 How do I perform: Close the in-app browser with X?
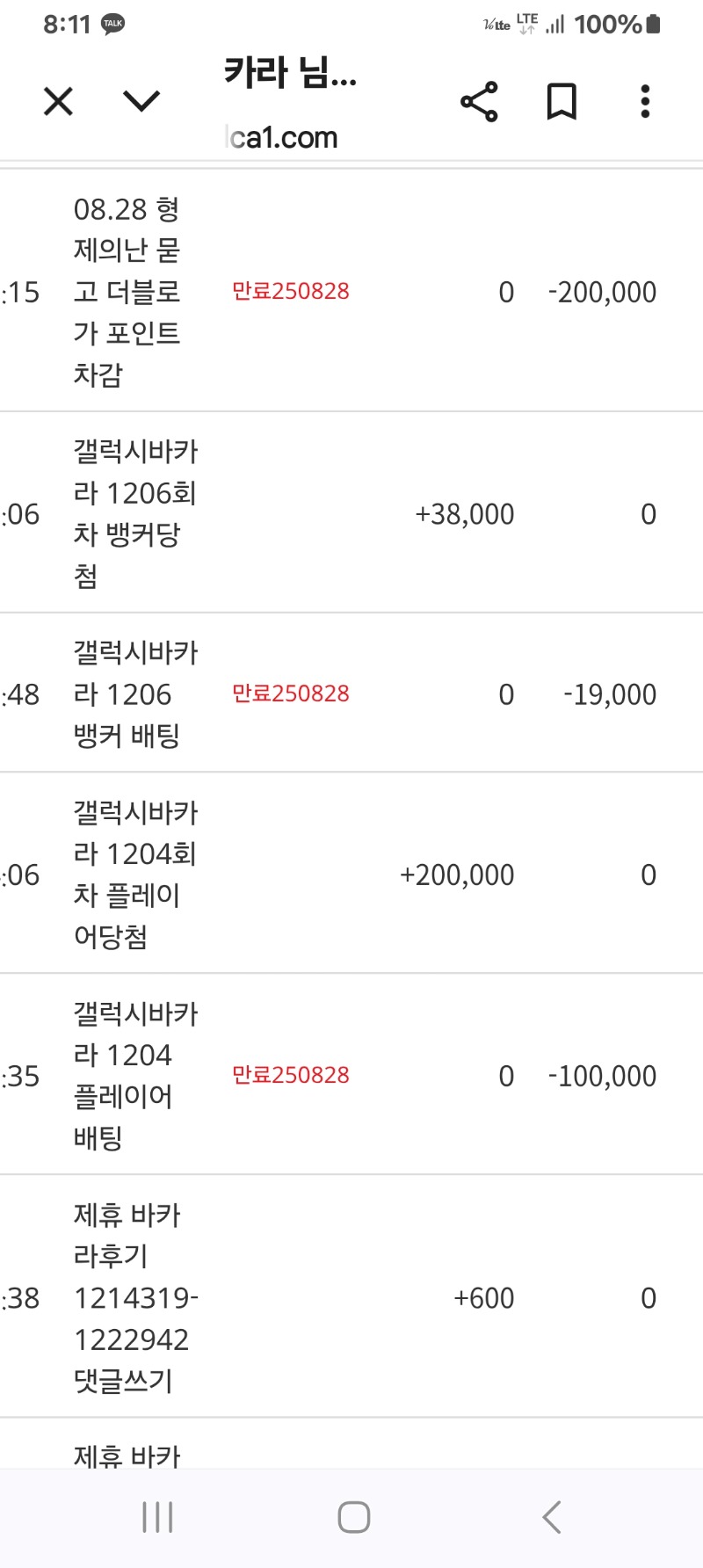(x=58, y=102)
